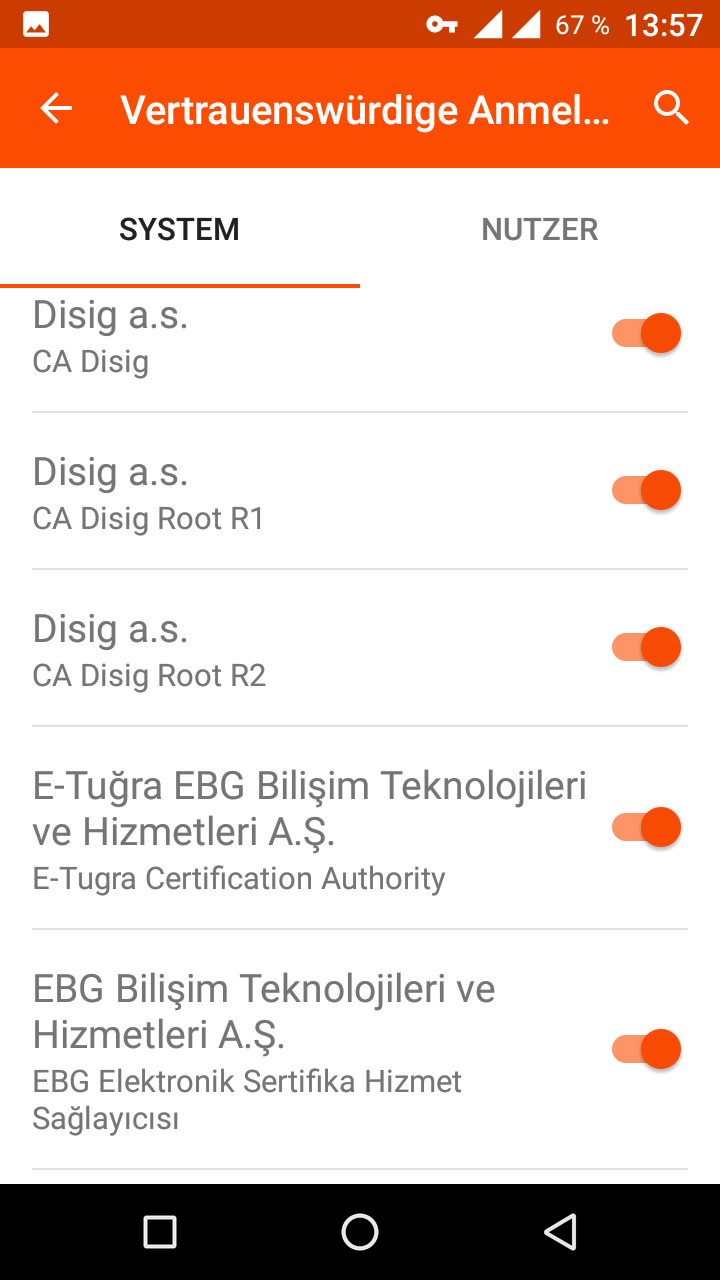Image resolution: width=720 pixels, height=1280 pixels.
Task: Turn off the CA Disig Root R1 switch
Action: 647,490
